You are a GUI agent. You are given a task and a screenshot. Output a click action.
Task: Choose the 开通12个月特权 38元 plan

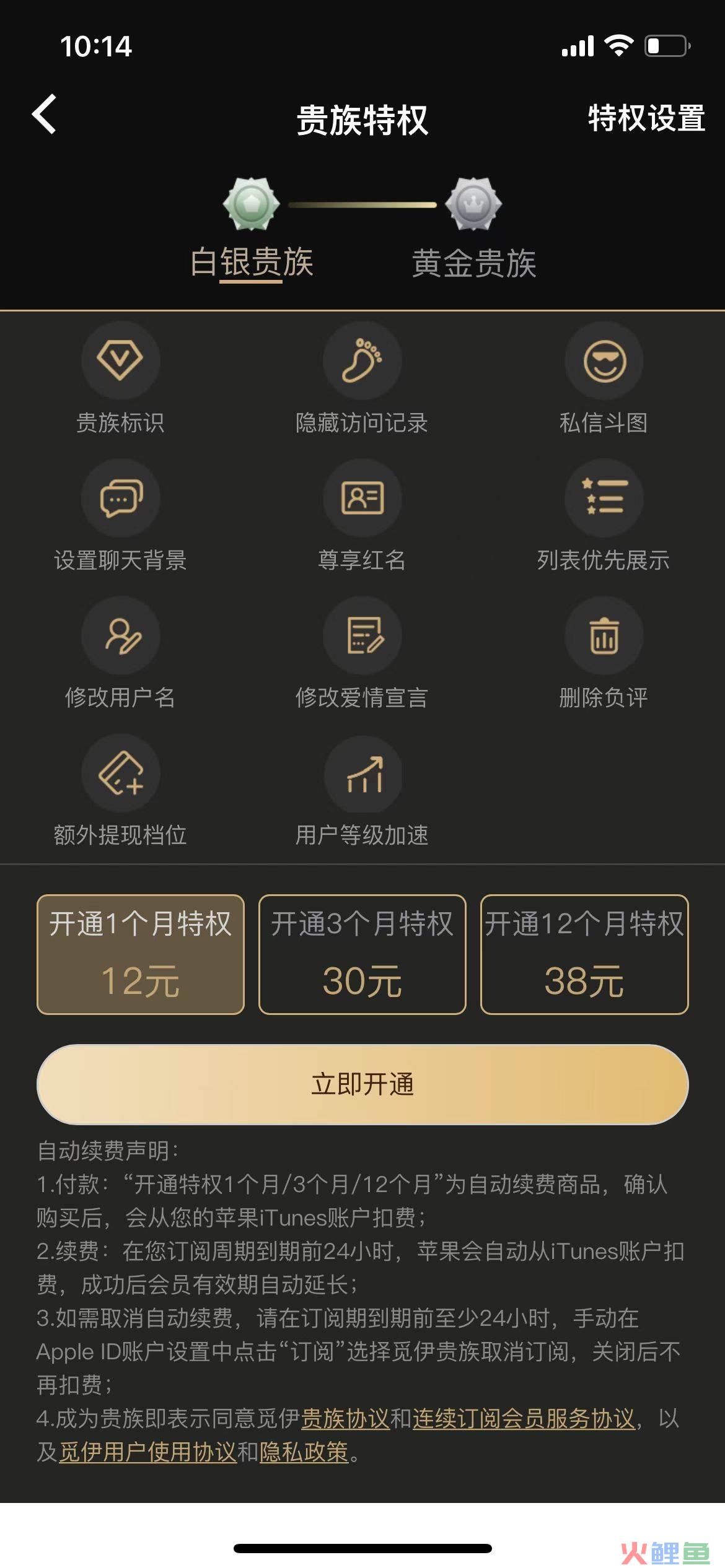pyautogui.click(x=584, y=954)
